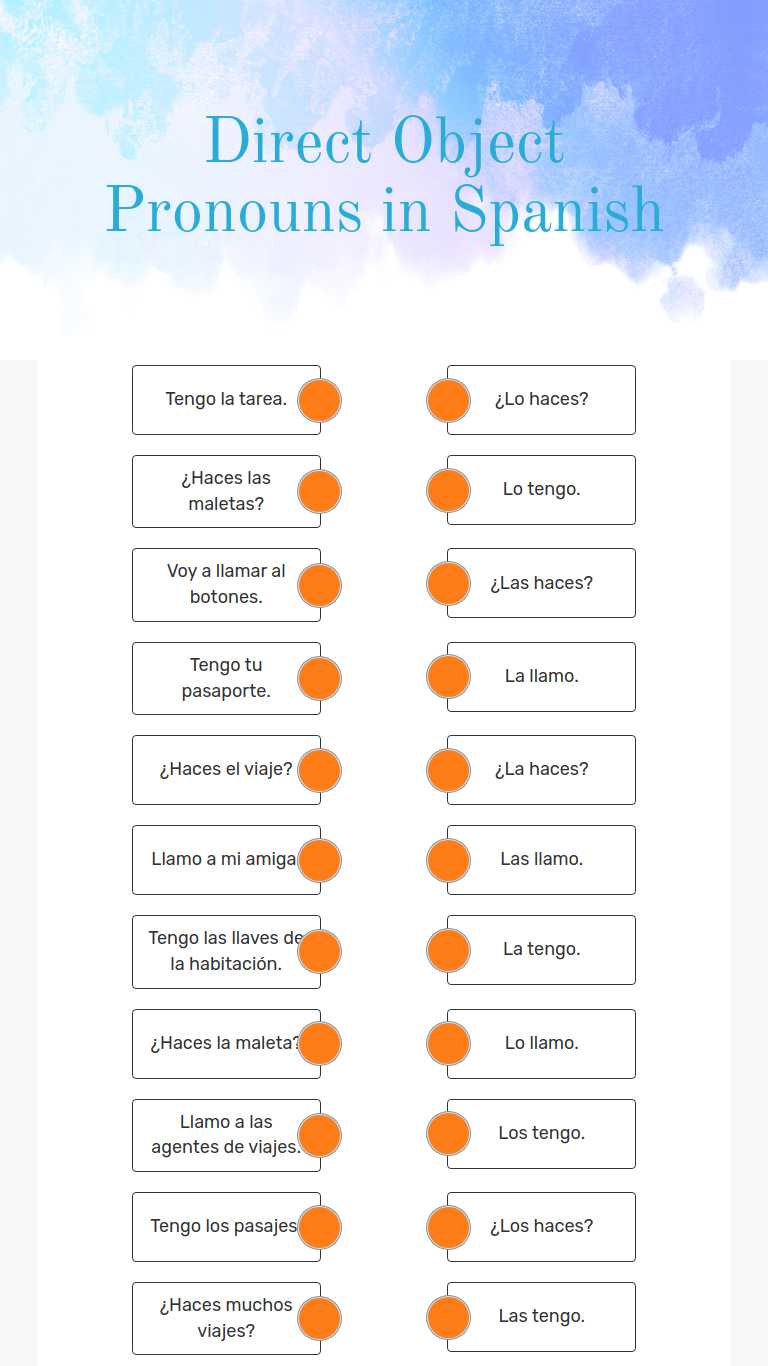Select the connector next to "La tengo."
Screen dimensions: 768x1366
point(448,950)
